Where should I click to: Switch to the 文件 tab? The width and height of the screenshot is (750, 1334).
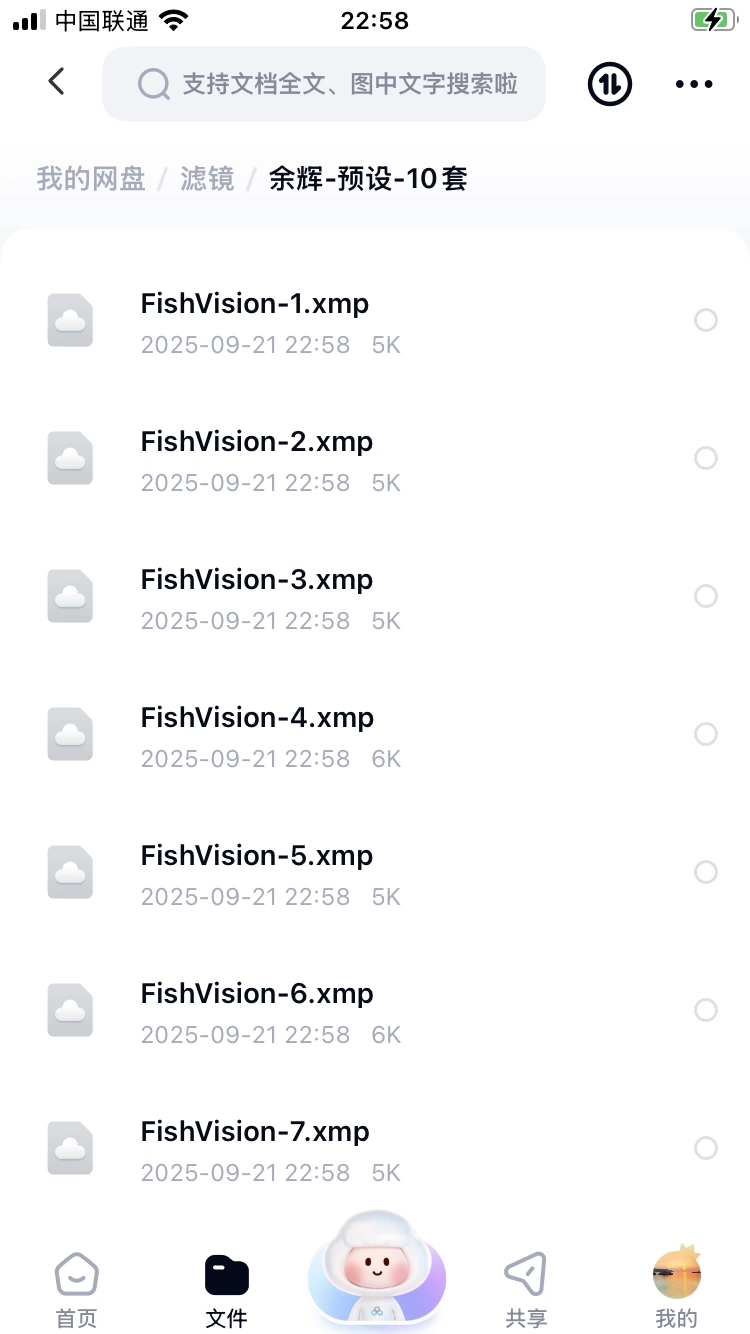(x=226, y=1290)
